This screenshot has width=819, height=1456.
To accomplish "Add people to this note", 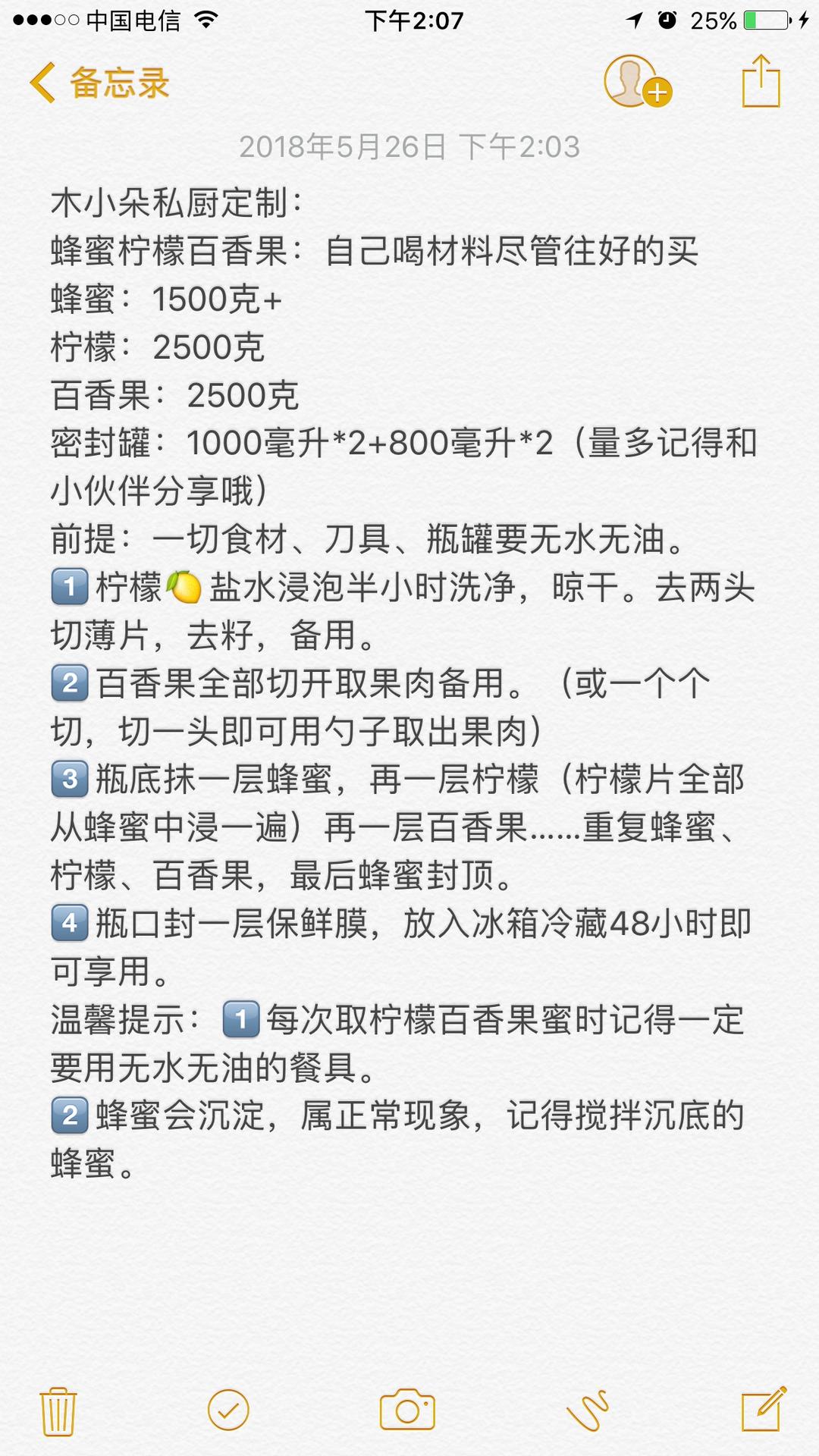I will [635, 81].
